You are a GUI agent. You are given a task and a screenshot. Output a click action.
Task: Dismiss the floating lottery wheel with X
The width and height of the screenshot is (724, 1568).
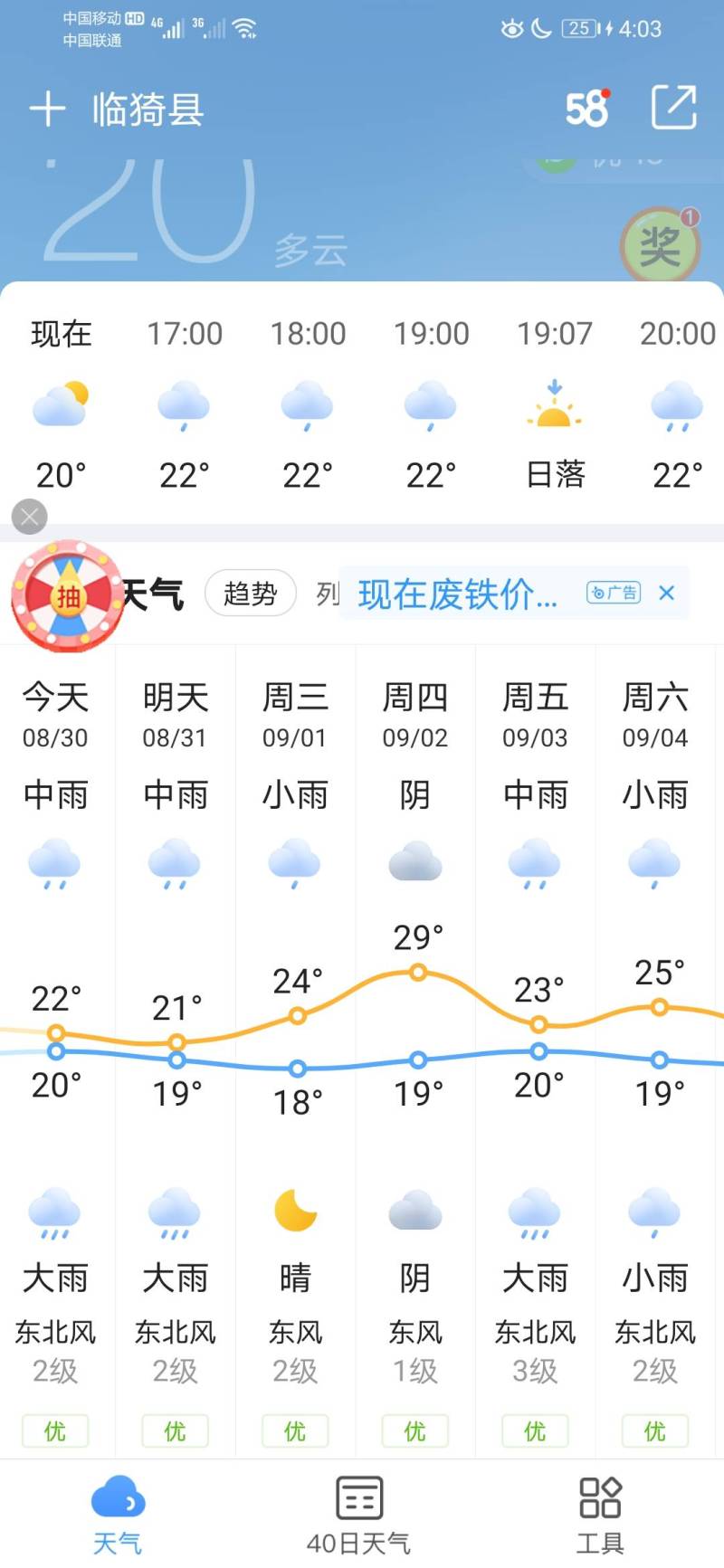pos(30,517)
